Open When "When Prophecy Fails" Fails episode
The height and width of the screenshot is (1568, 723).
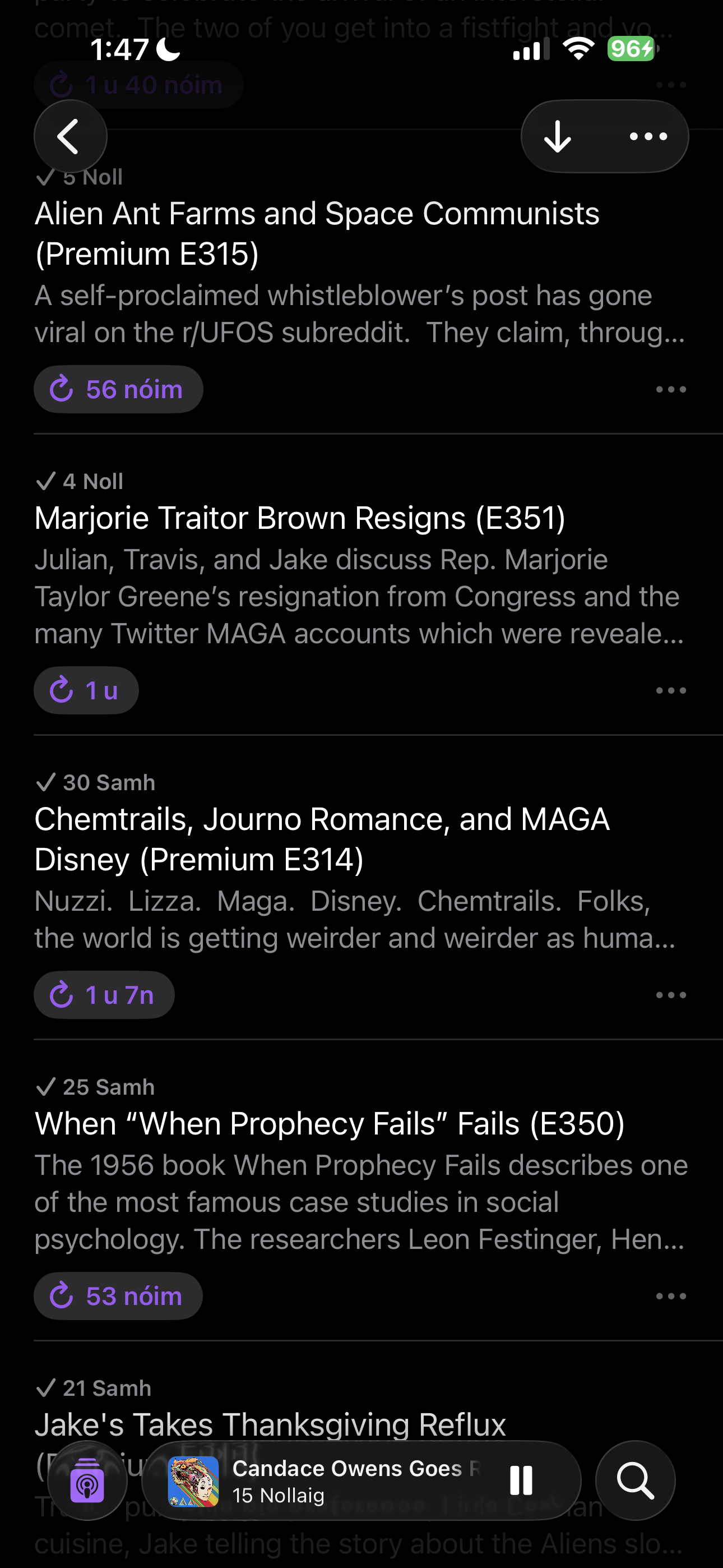[x=329, y=1124]
